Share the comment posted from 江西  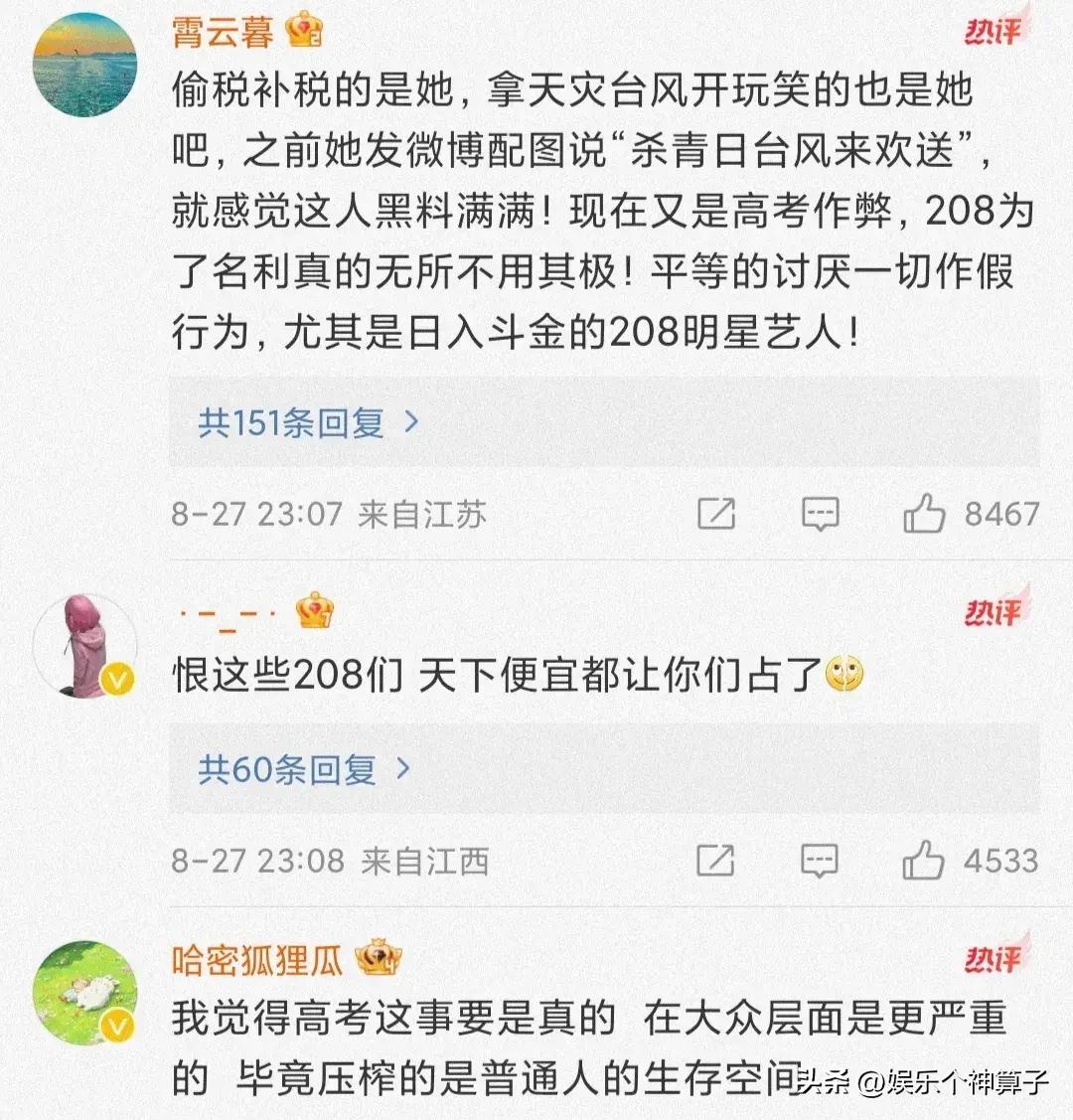pyautogui.click(x=715, y=861)
